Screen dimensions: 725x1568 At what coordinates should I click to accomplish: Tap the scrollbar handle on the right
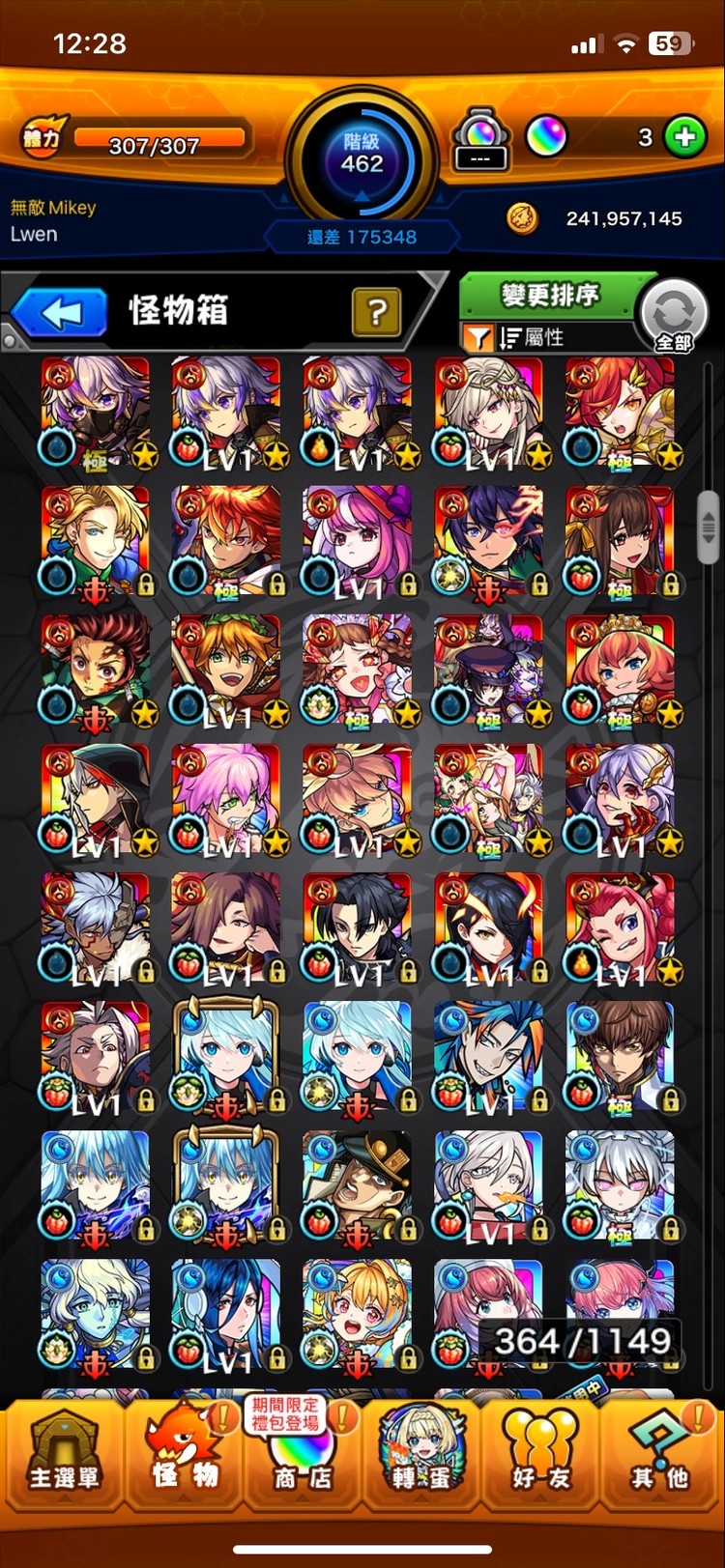(709, 527)
